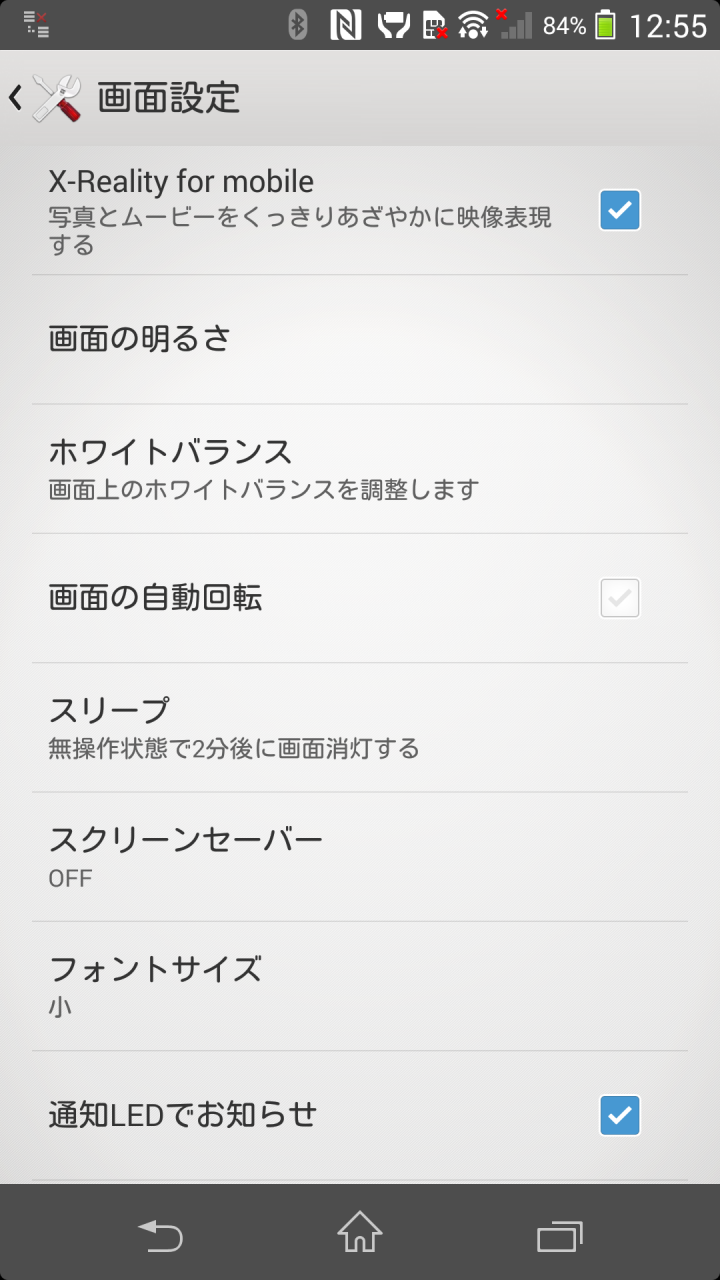Open ホワイトバランス adjustment
The image size is (720, 1280).
coord(360,469)
